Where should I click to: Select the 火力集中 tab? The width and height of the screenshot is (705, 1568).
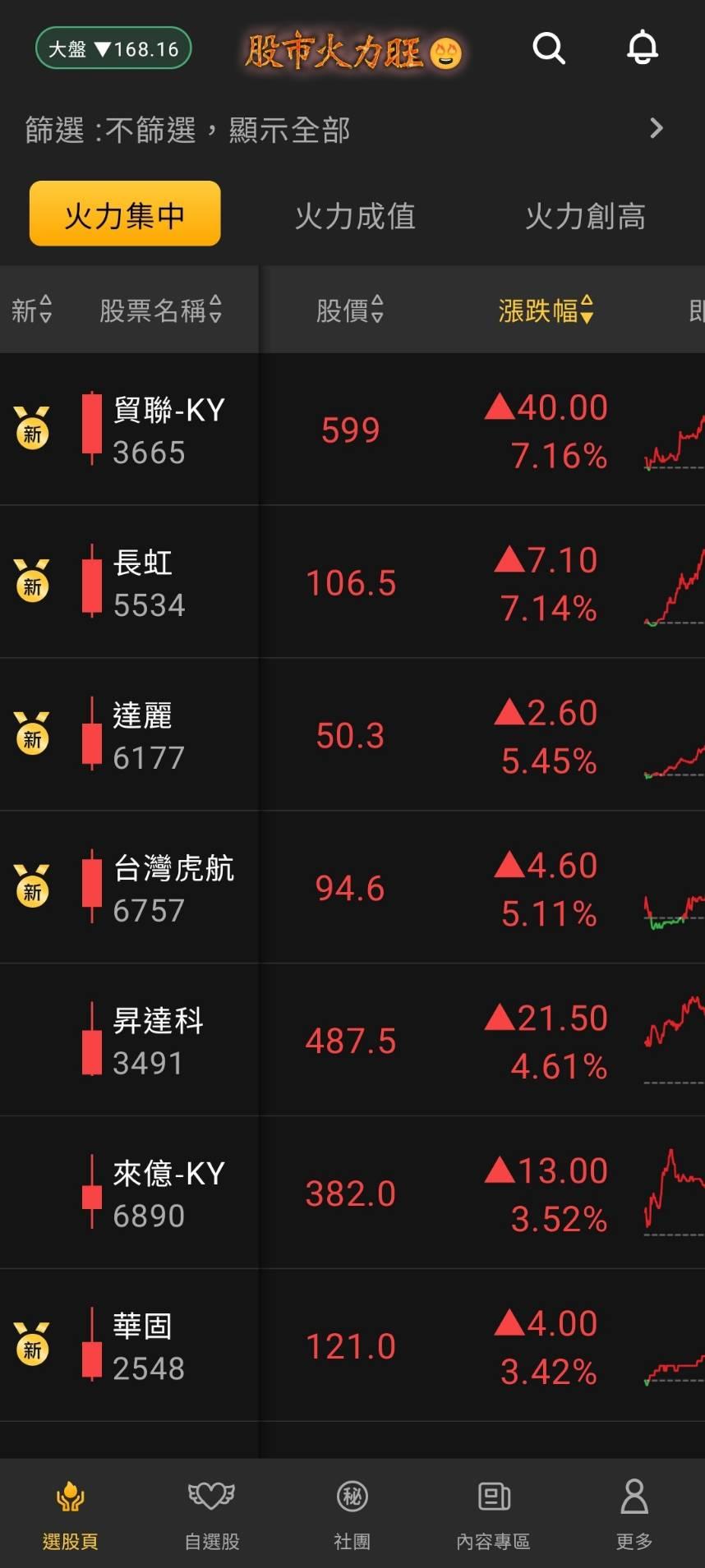point(125,214)
